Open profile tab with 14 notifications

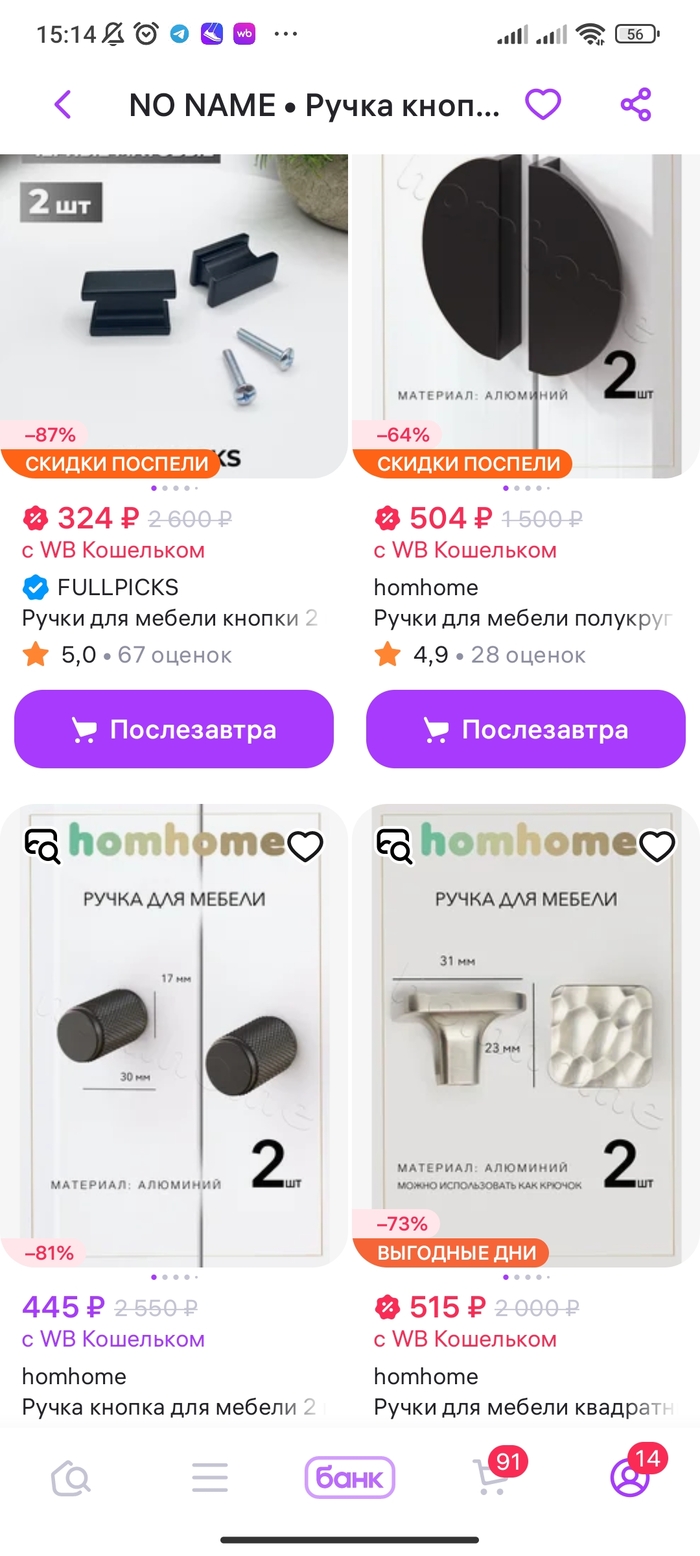point(630,1477)
